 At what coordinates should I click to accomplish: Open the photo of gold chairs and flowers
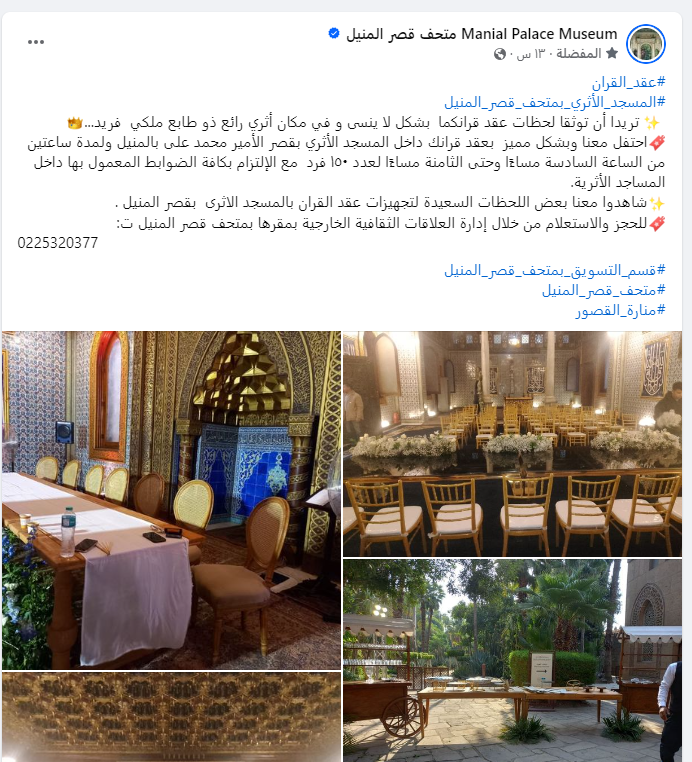pyautogui.click(x=512, y=444)
